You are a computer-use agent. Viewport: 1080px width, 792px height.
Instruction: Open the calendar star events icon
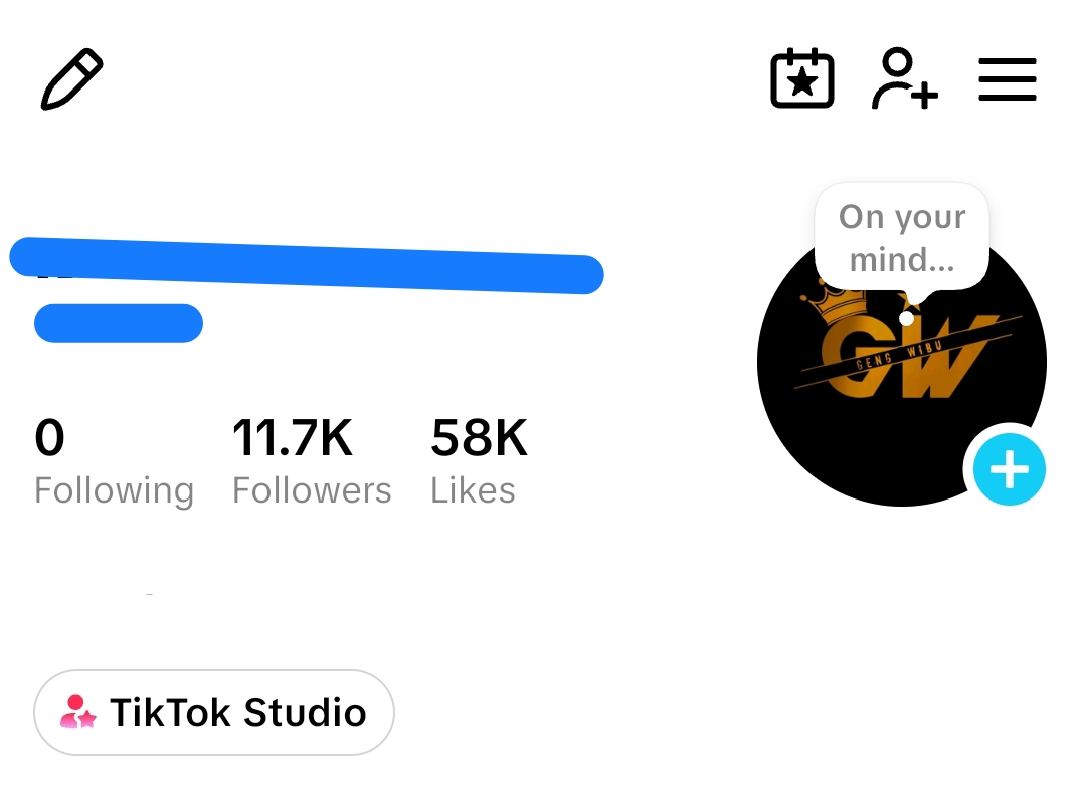click(x=802, y=78)
